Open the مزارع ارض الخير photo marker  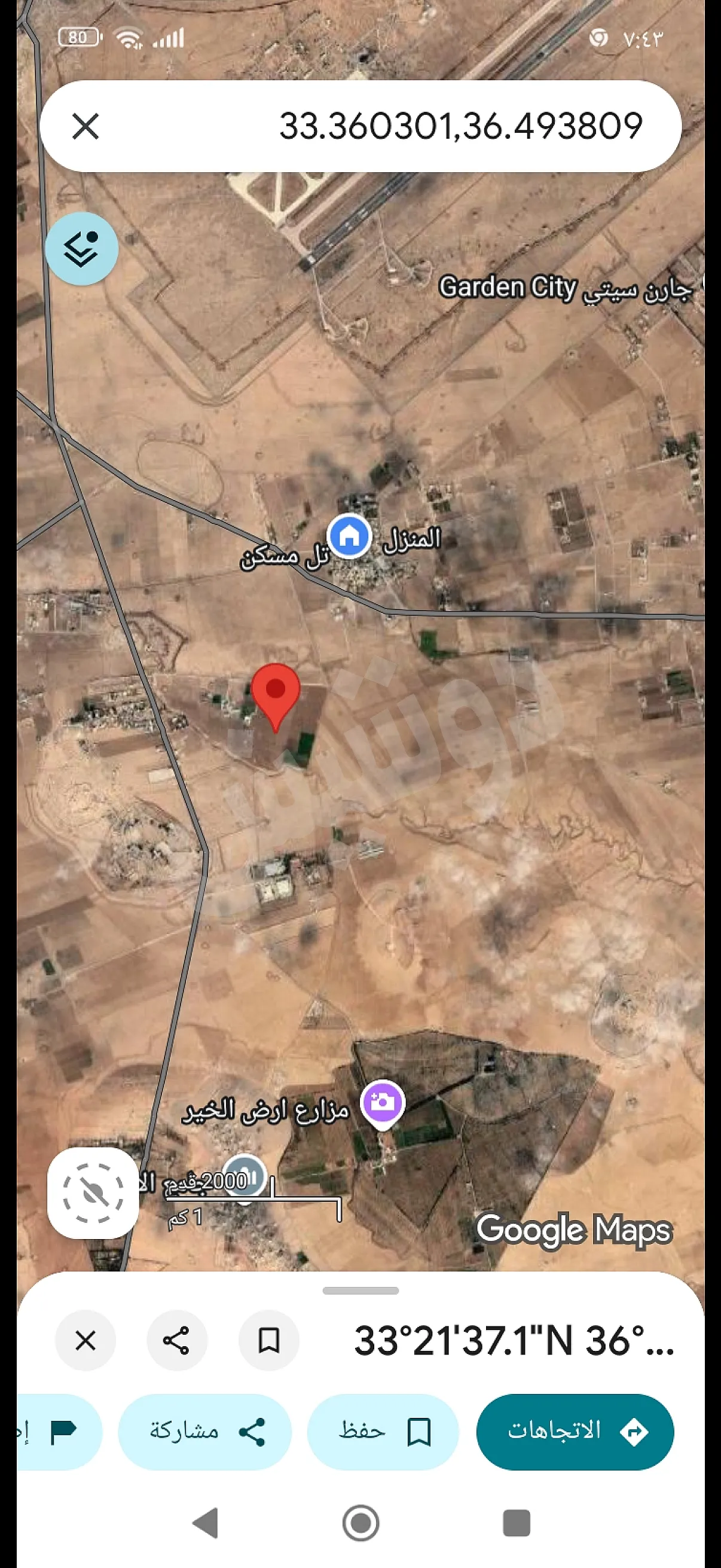point(382,1102)
